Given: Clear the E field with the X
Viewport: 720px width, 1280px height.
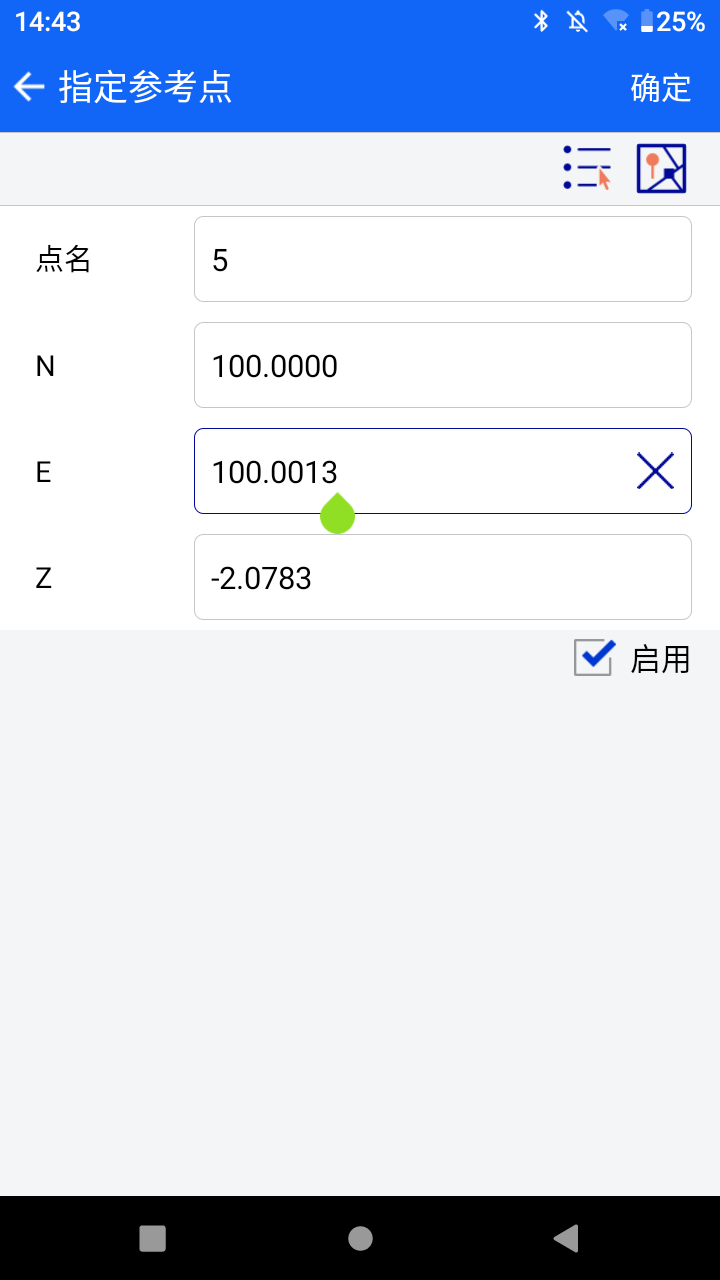Looking at the screenshot, I should [655, 471].
